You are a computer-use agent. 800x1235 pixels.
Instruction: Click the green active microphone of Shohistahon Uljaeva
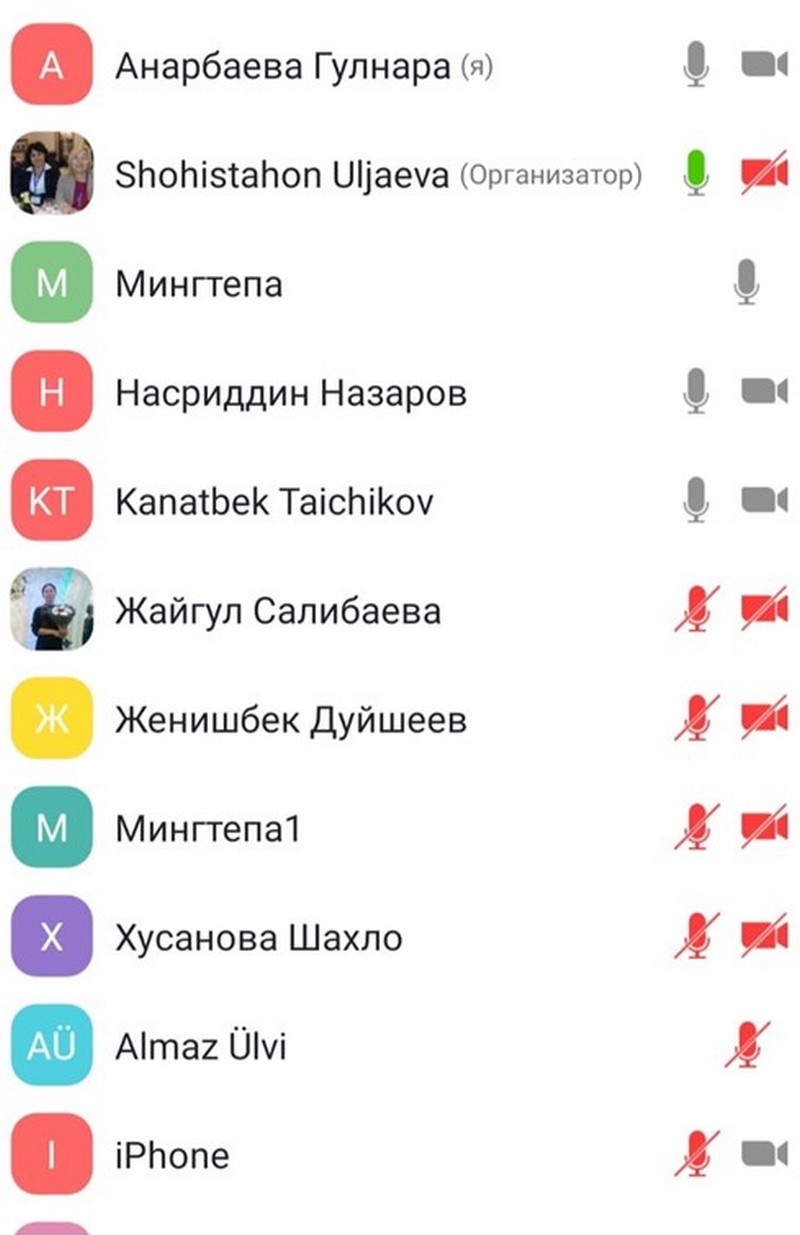click(x=694, y=172)
